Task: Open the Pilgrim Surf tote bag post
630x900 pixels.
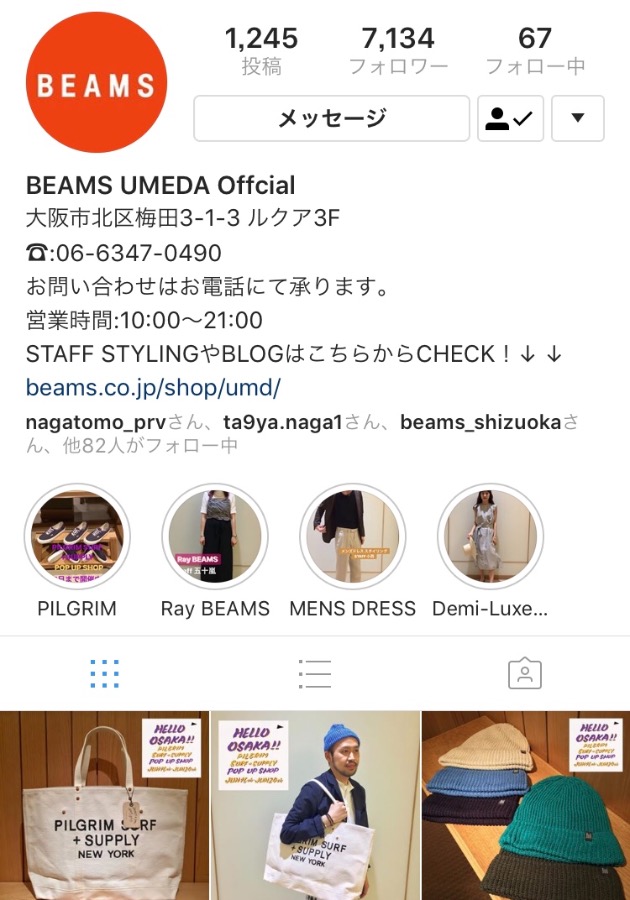Action: click(x=104, y=806)
